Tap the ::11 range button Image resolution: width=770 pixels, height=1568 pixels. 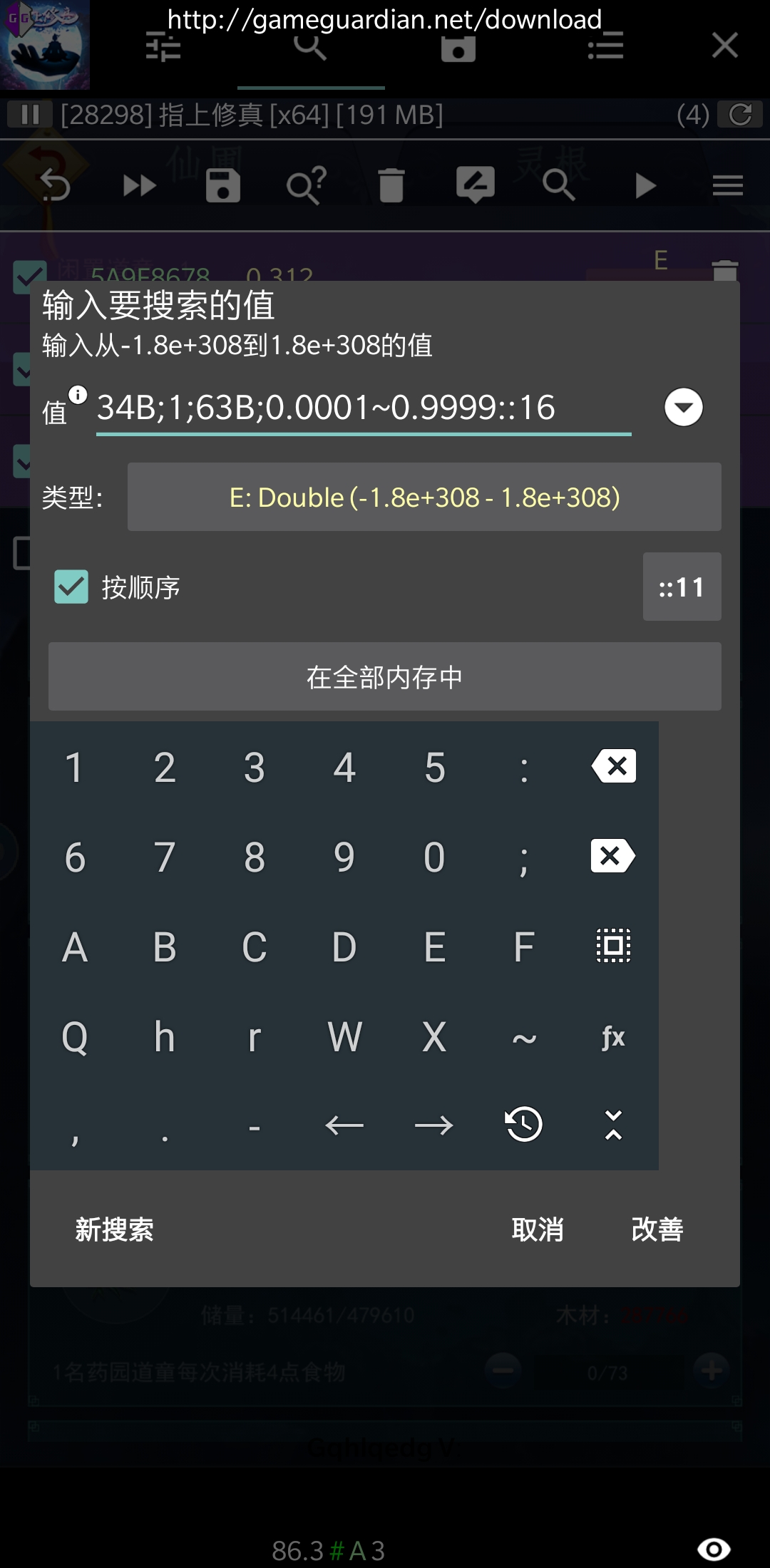tap(682, 587)
